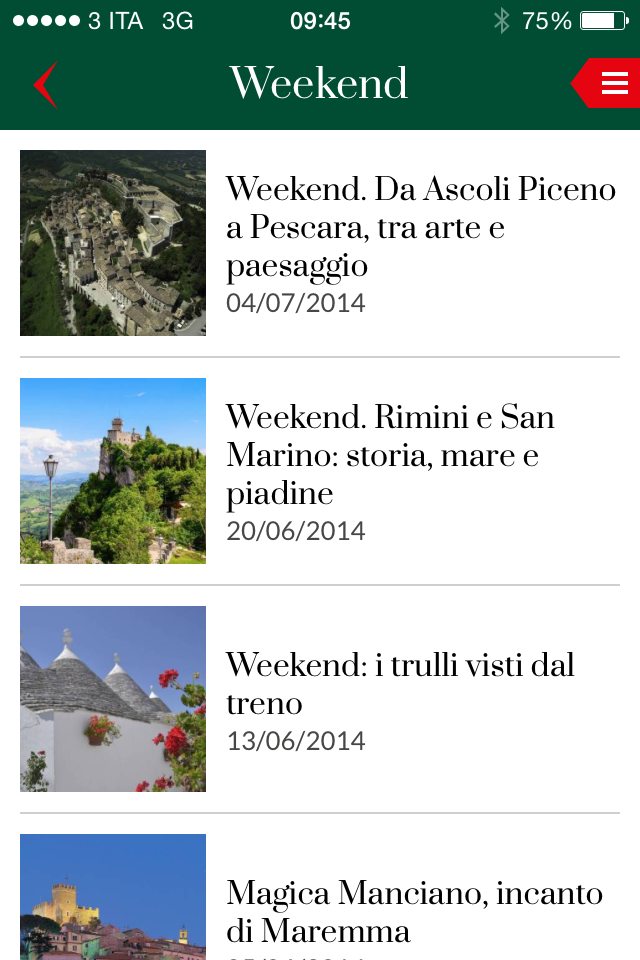The width and height of the screenshot is (640, 960).
Task: Read the Rimini e San Marino article
Action: tap(390, 456)
